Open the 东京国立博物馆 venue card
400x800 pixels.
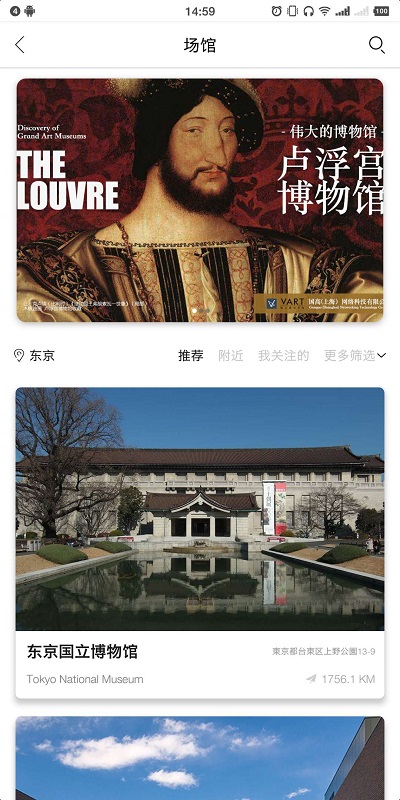click(x=200, y=543)
